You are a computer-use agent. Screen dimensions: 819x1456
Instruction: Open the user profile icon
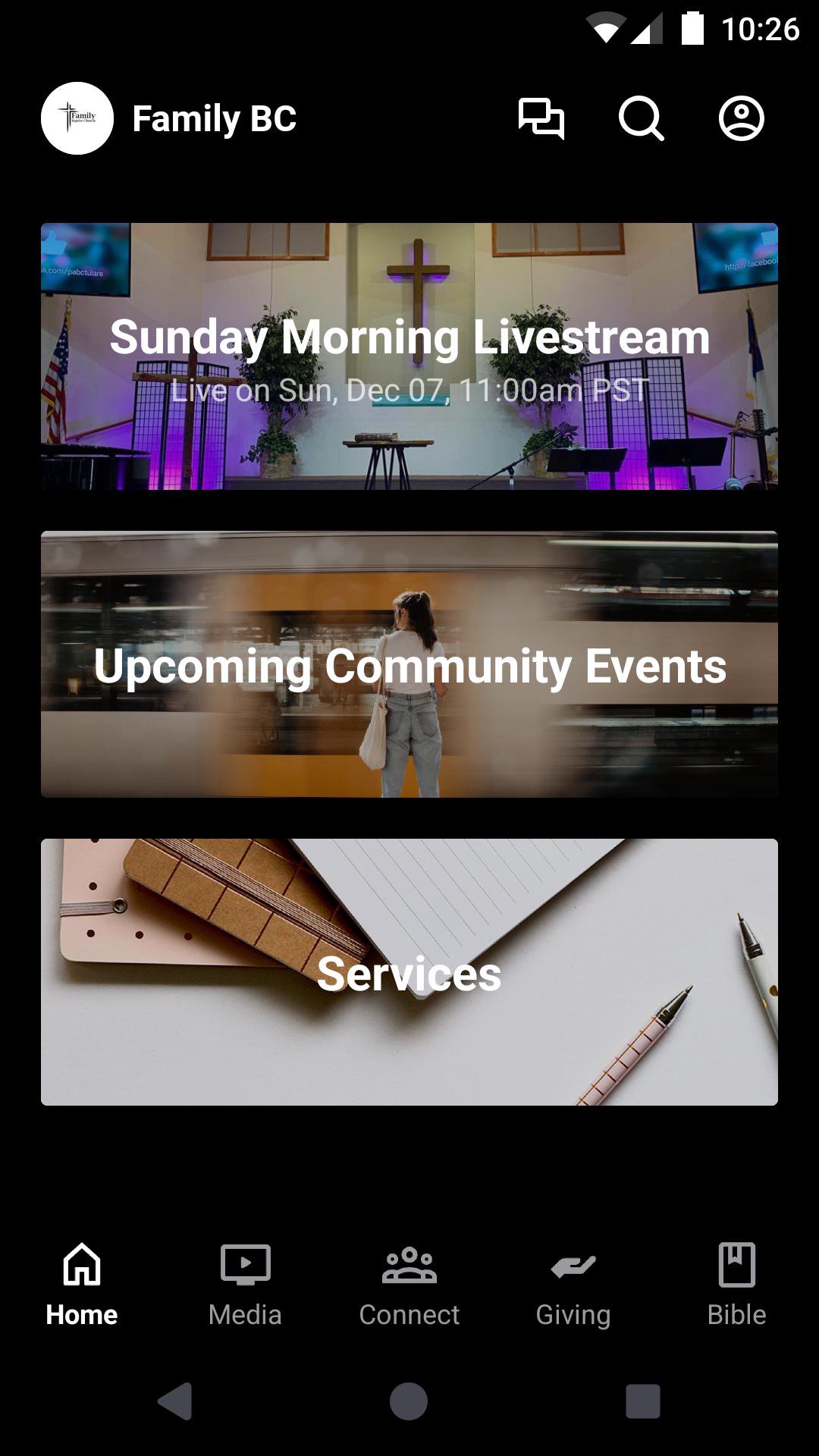(741, 118)
